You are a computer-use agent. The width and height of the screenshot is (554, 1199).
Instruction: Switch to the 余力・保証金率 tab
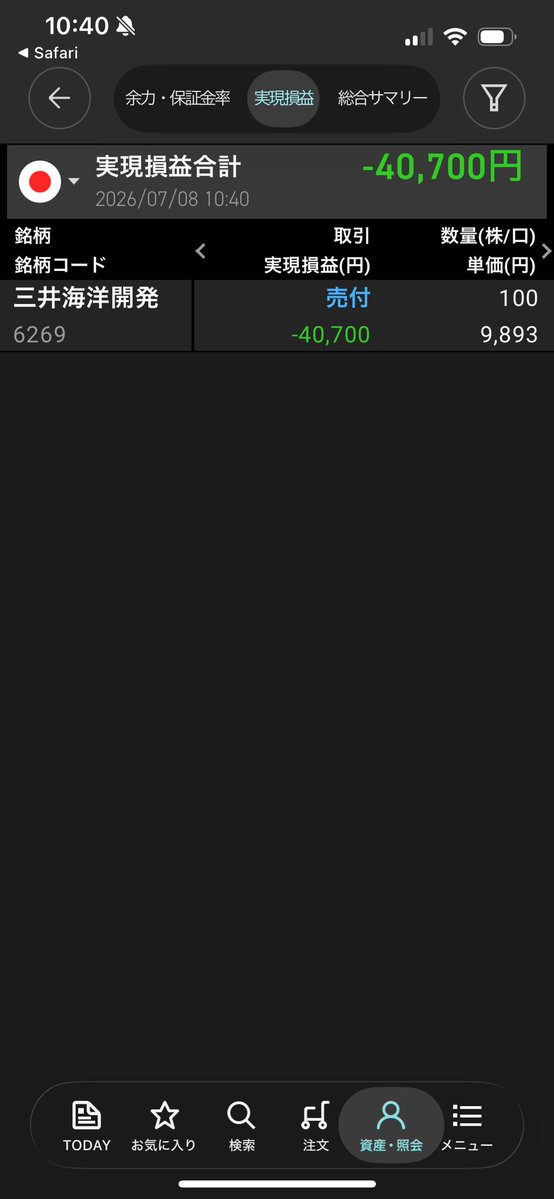[178, 99]
